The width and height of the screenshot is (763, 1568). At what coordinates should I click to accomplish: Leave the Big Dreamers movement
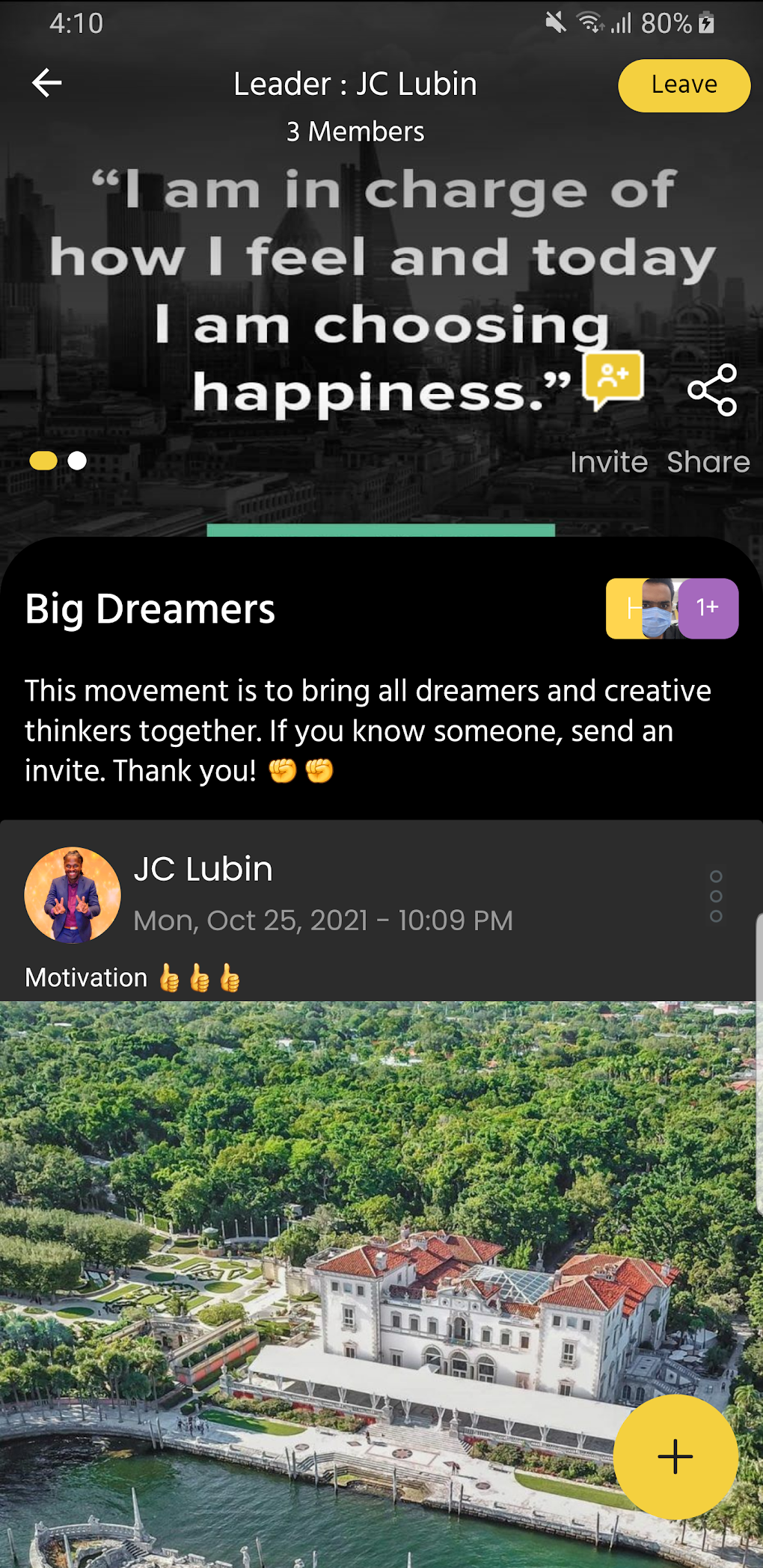683,85
